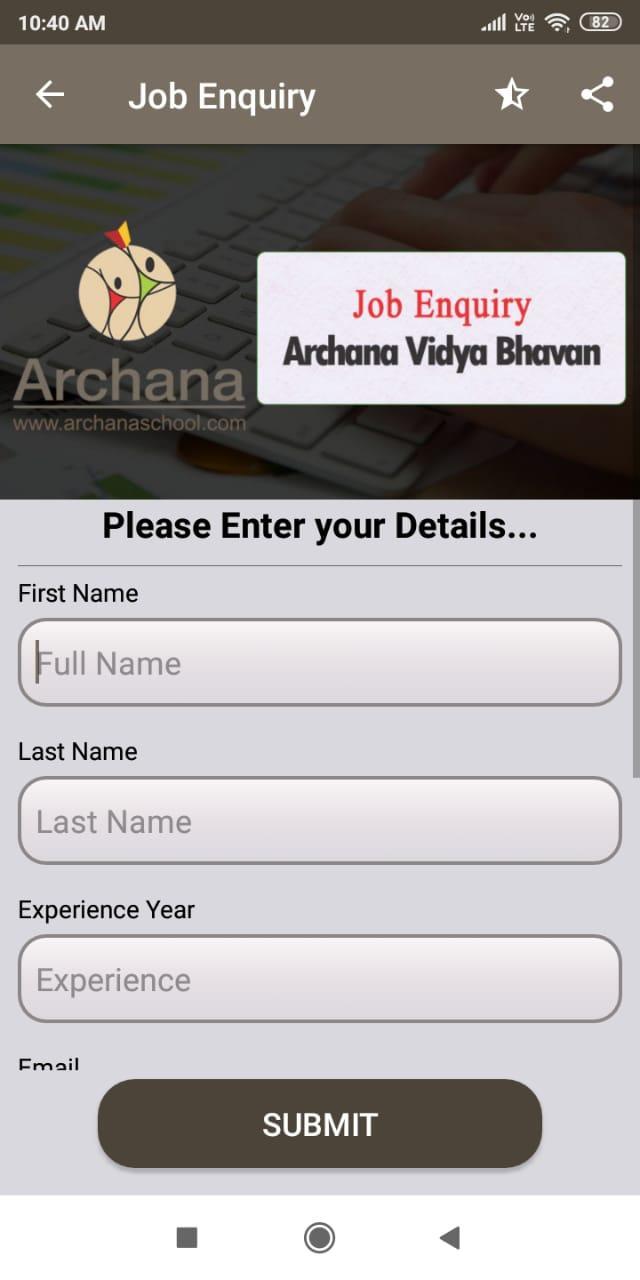640x1280 pixels.
Task: Open recent apps from navigation bar
Action: (187, 1238)
